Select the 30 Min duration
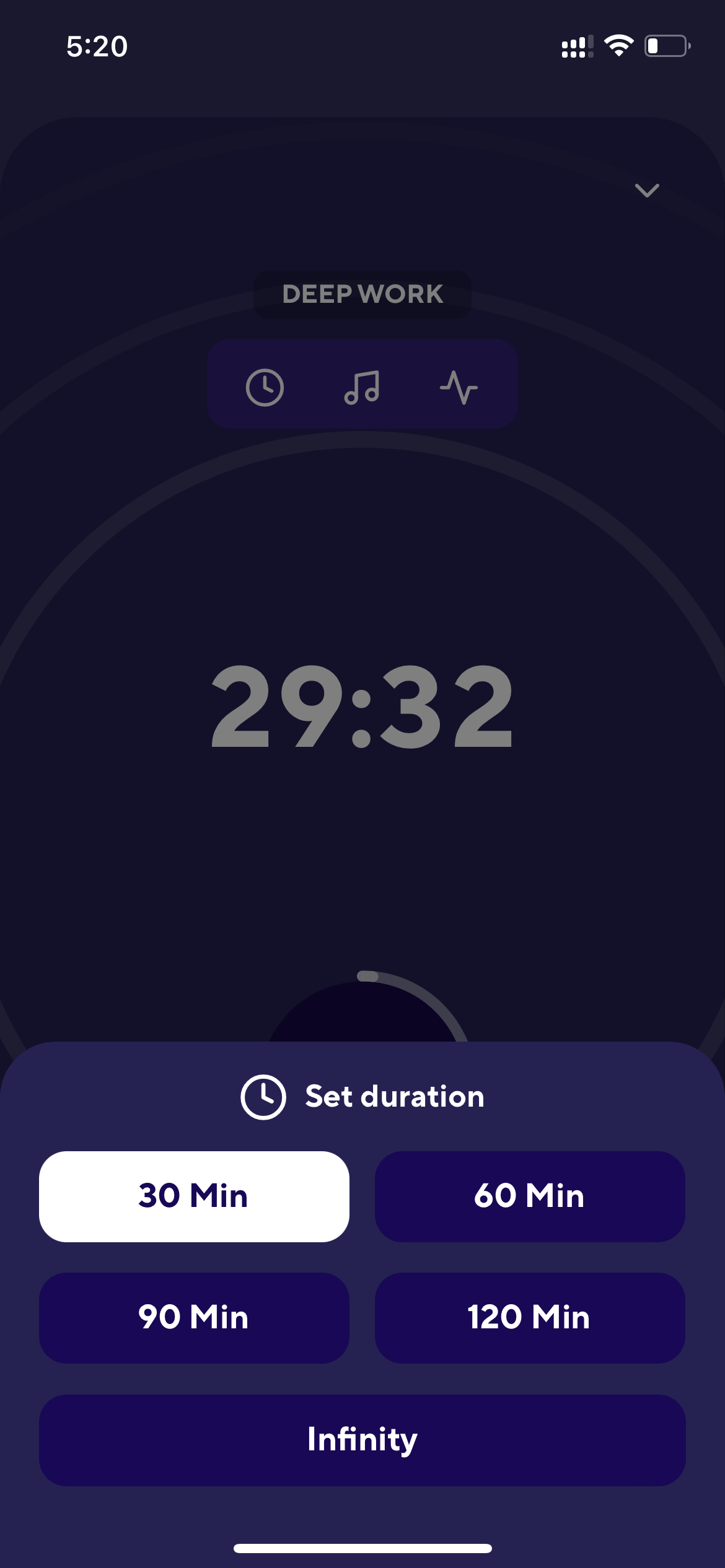The image size is (725, 1568). 194,1196
